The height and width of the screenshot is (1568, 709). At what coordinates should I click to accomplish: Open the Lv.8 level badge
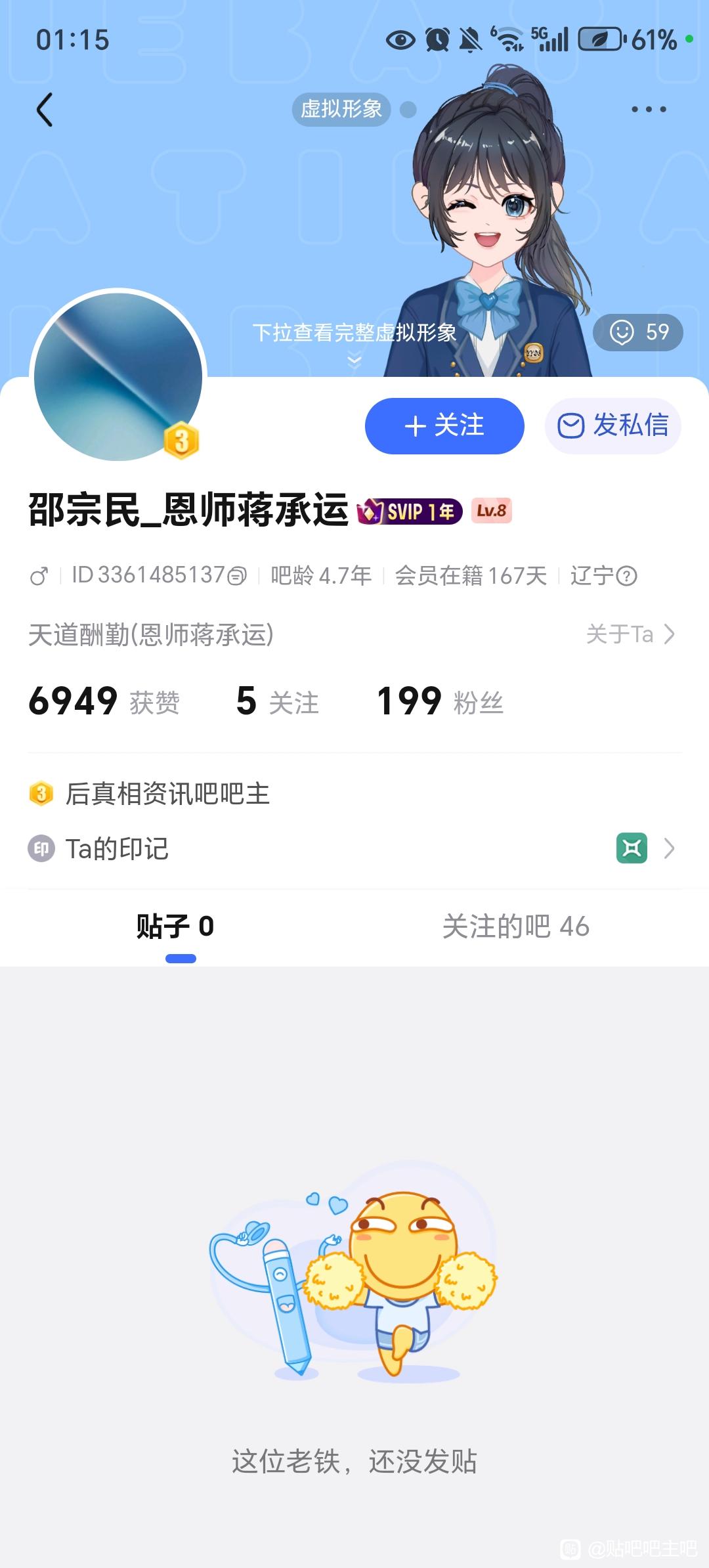pos(491,511)
